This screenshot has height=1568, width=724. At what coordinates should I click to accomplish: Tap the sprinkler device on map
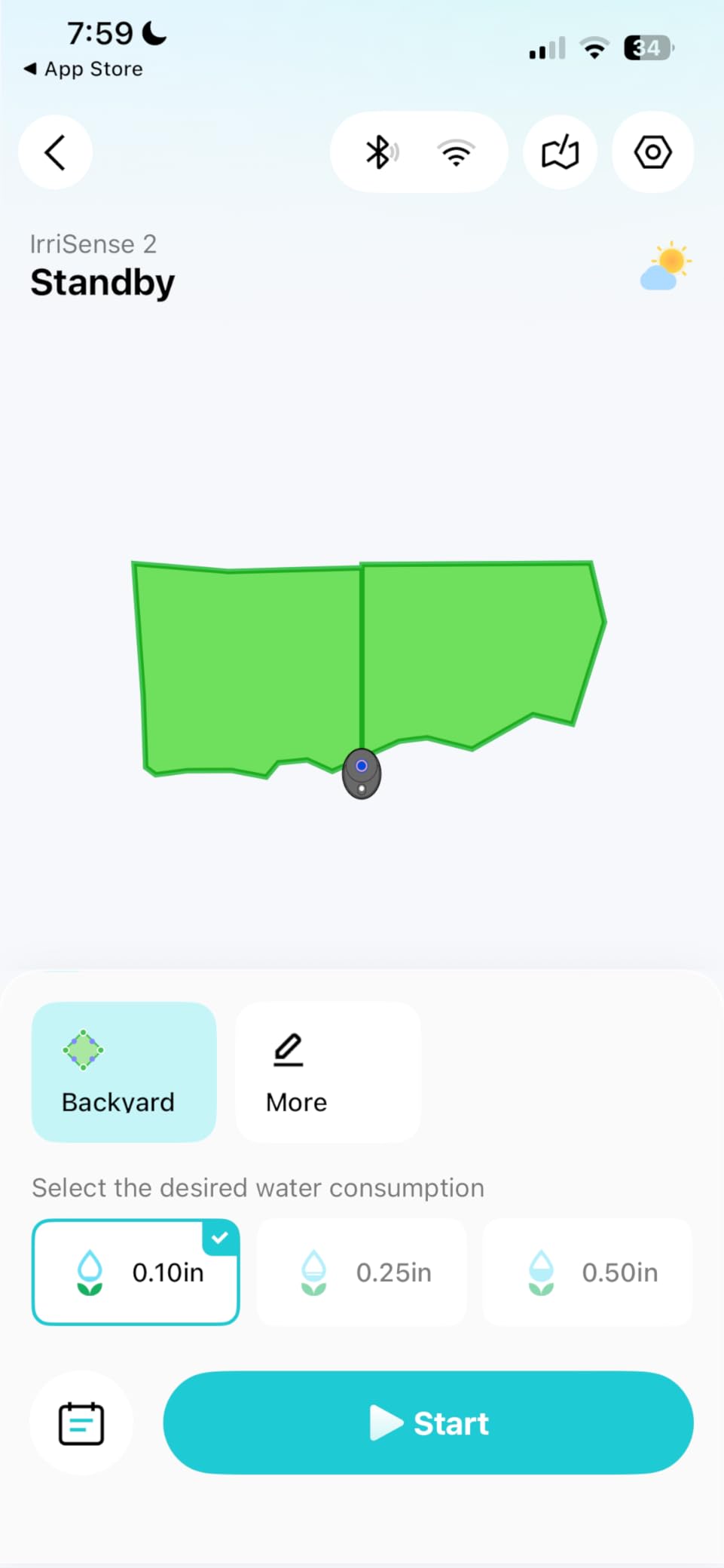pos(362,774)
